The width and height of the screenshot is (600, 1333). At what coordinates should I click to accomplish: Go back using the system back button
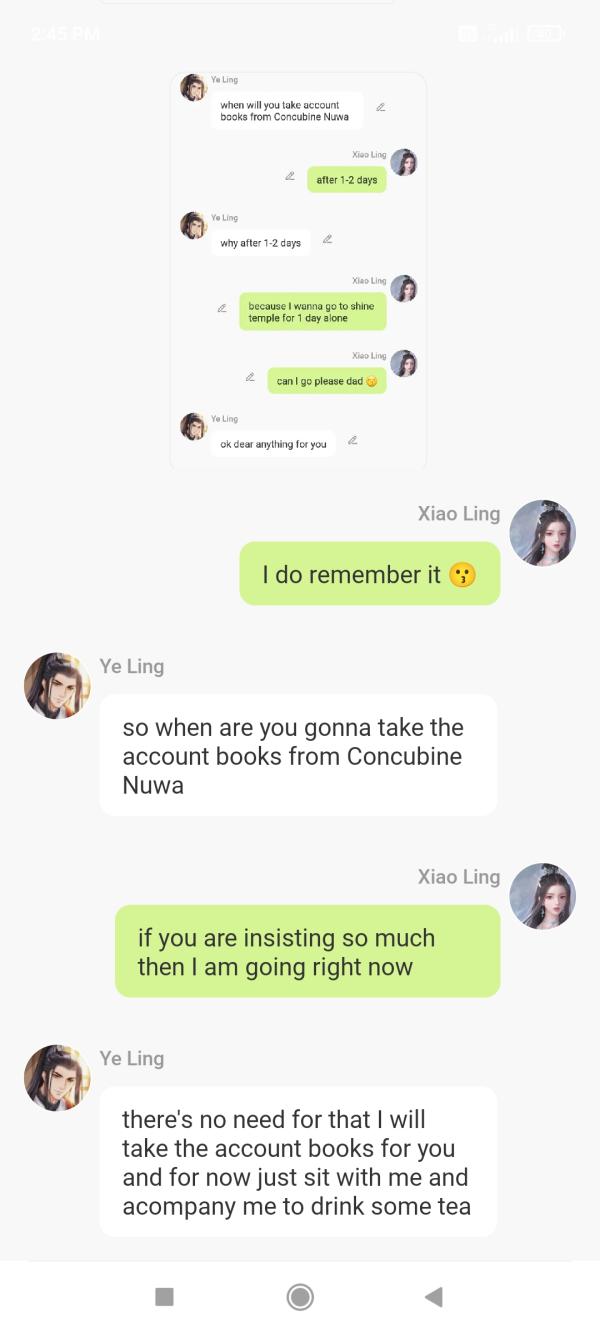(x=433, y=1297)
